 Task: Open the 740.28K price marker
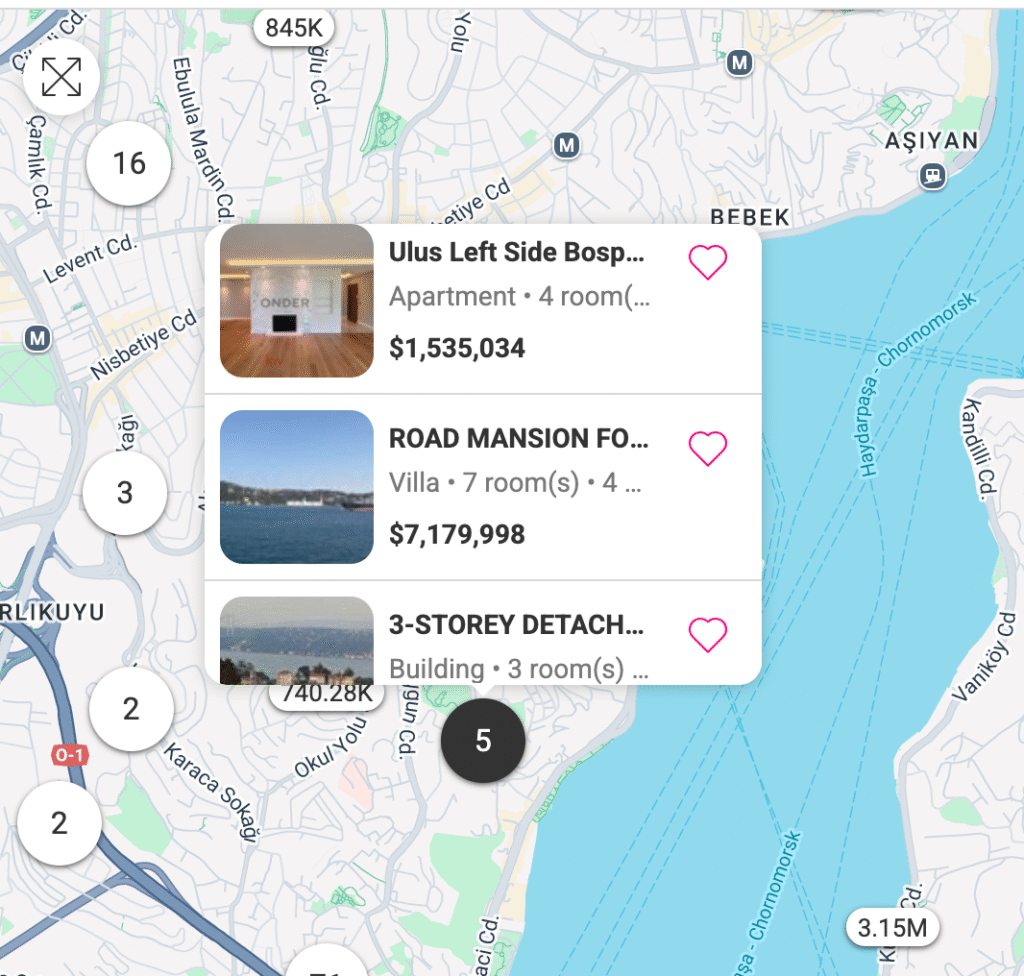pyautogui.click(x=326, y=694)
